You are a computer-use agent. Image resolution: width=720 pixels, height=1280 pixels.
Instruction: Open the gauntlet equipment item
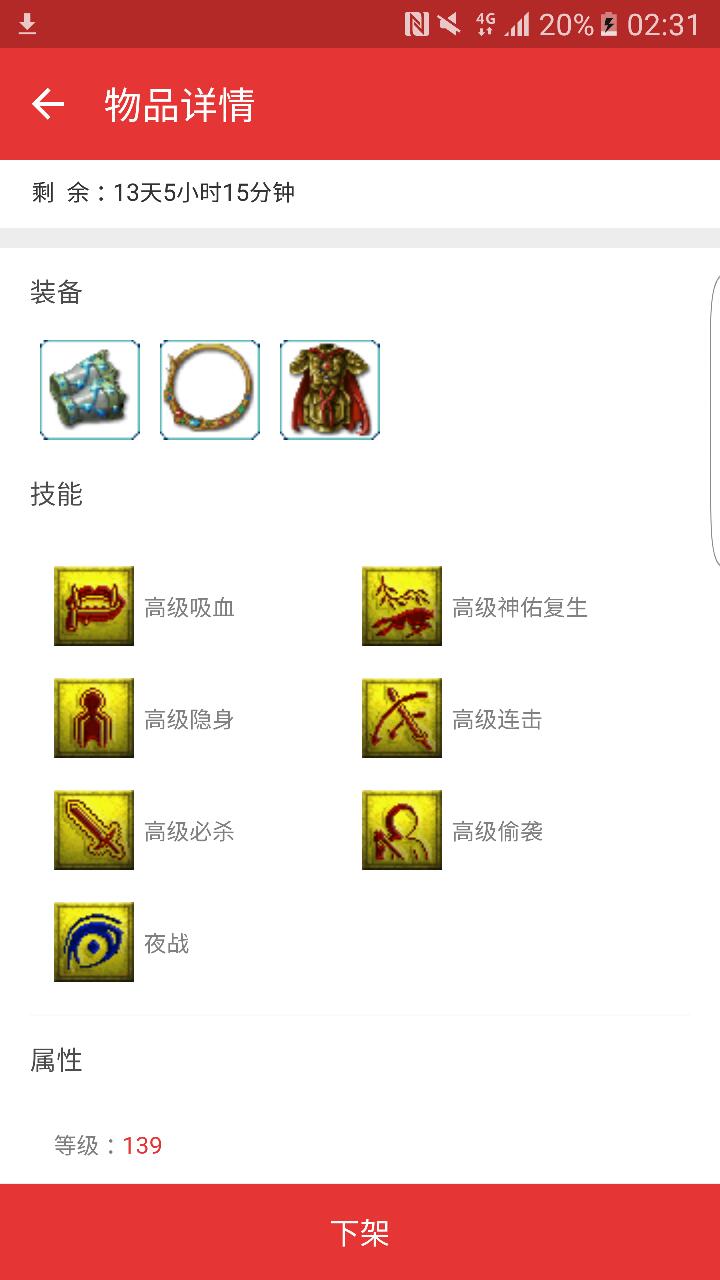tap(90, 390)
